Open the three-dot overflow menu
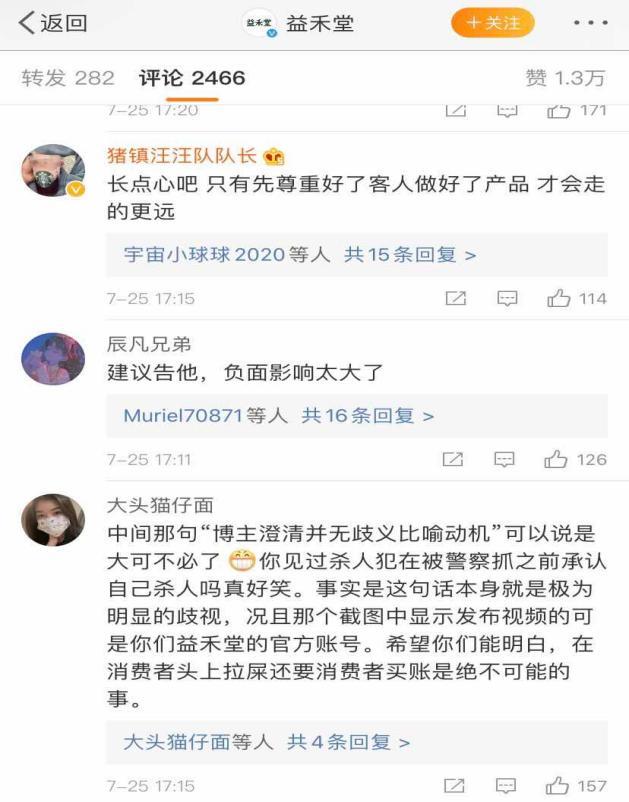Viewport: 629px width, 802px height. tap(591, 22)
